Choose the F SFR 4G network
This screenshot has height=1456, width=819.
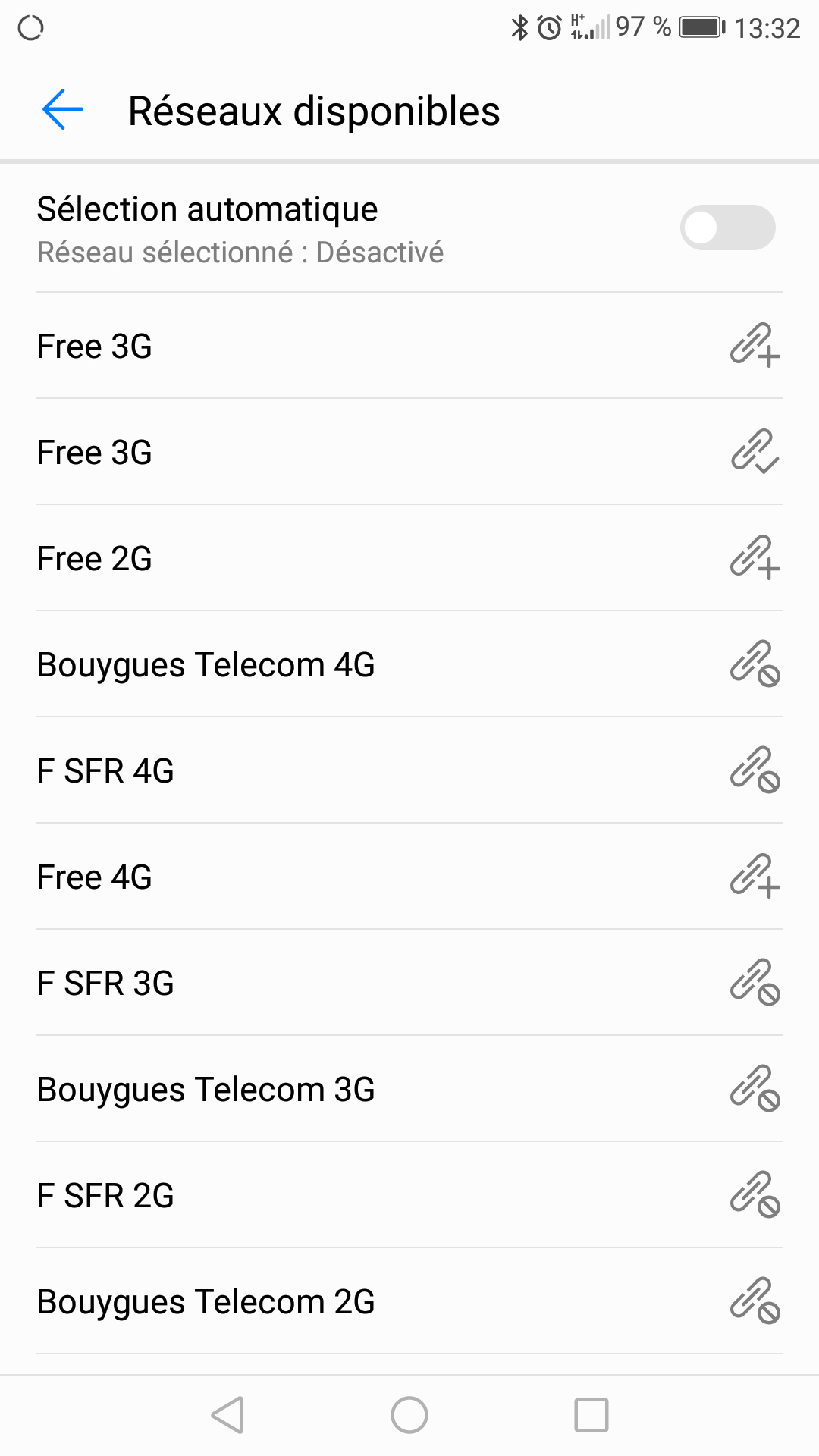(409, 770)
